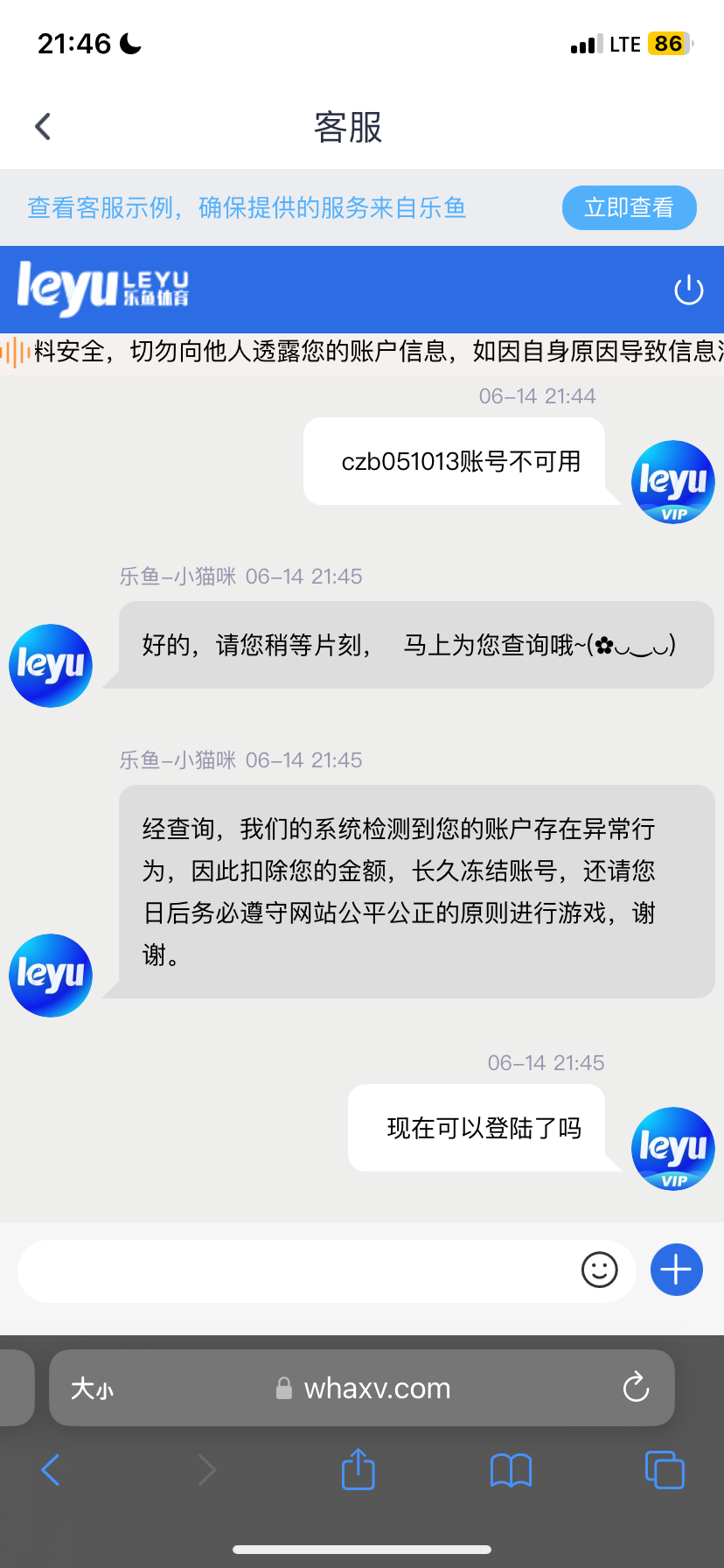Go back from the 客服 page

43,127
